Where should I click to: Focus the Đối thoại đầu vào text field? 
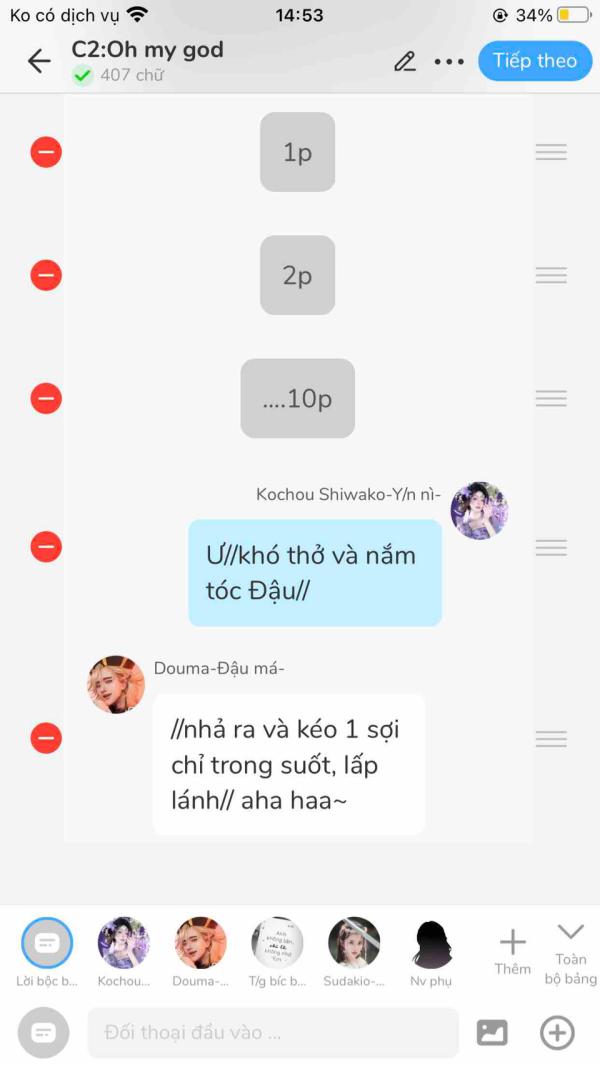point(273,1032)
